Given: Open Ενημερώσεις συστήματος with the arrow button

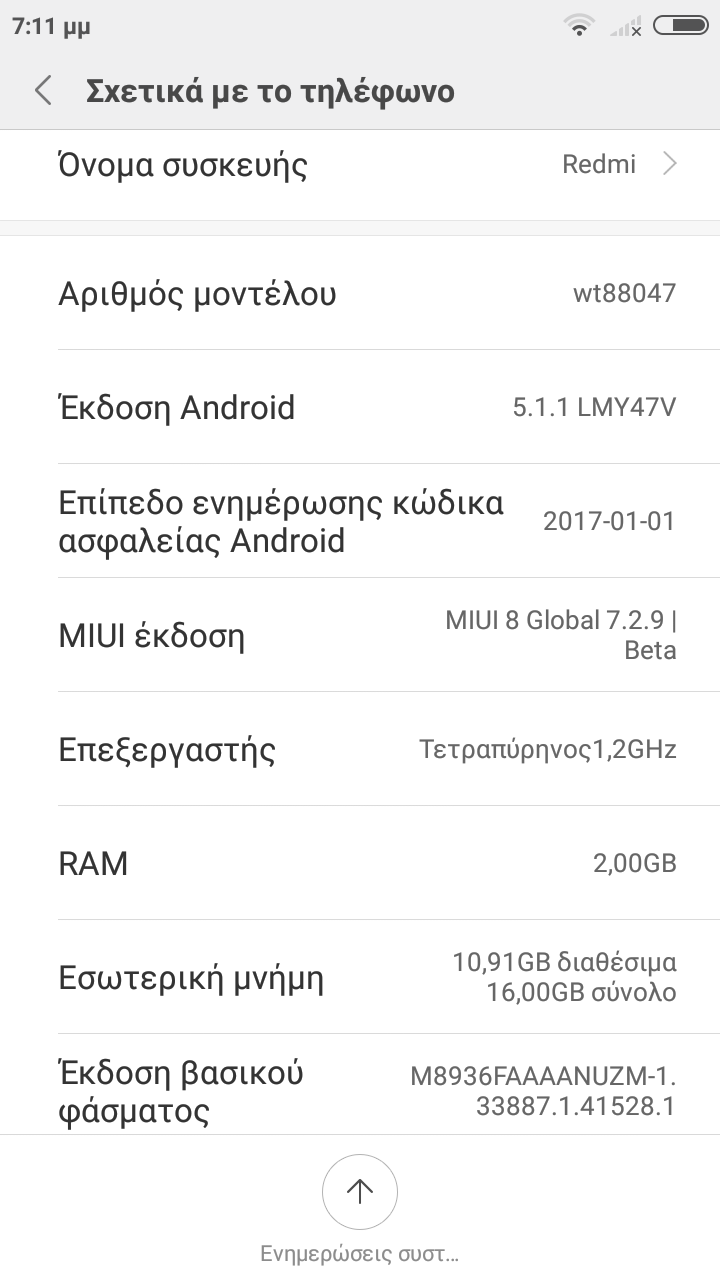Looking at the screenshot, I should click(360, 1192).
